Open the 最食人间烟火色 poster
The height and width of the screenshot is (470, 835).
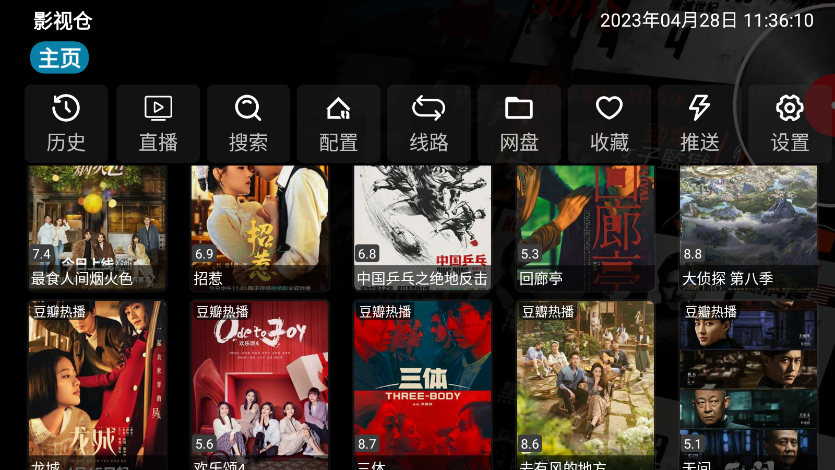[97, 226]
